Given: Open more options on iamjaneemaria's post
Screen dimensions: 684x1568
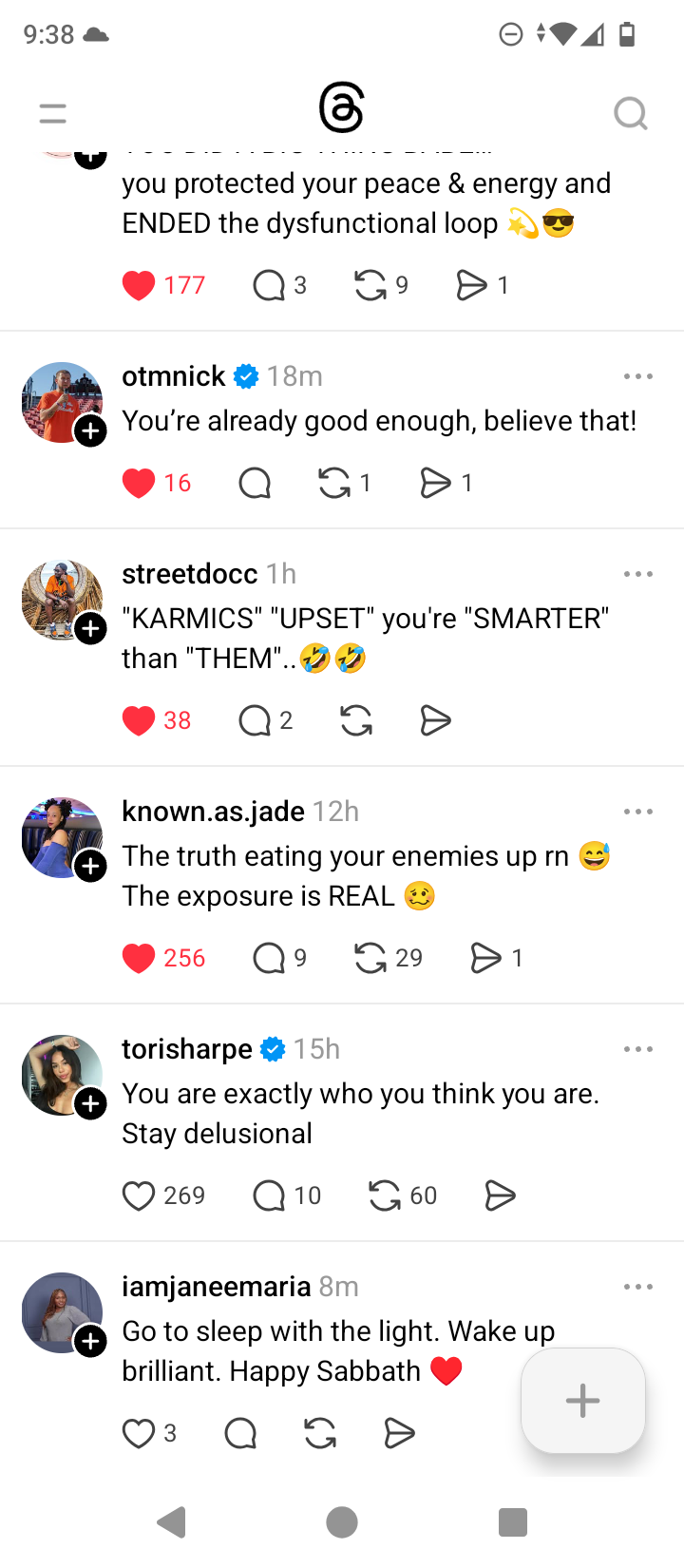Looking at the screenshot, I should (x=637, y=1287).
